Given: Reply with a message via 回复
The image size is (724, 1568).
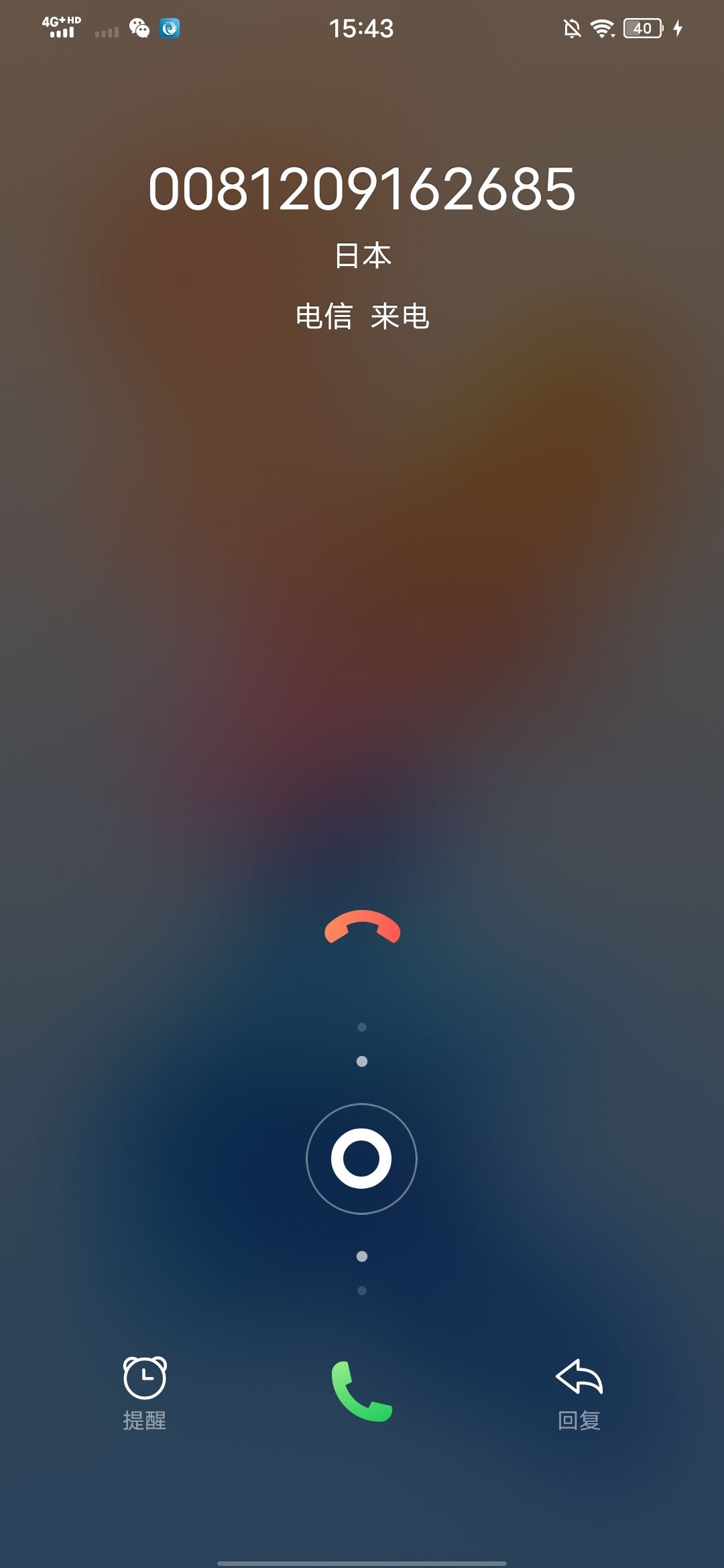Looking at the screenshot, I should (579, 1394).
